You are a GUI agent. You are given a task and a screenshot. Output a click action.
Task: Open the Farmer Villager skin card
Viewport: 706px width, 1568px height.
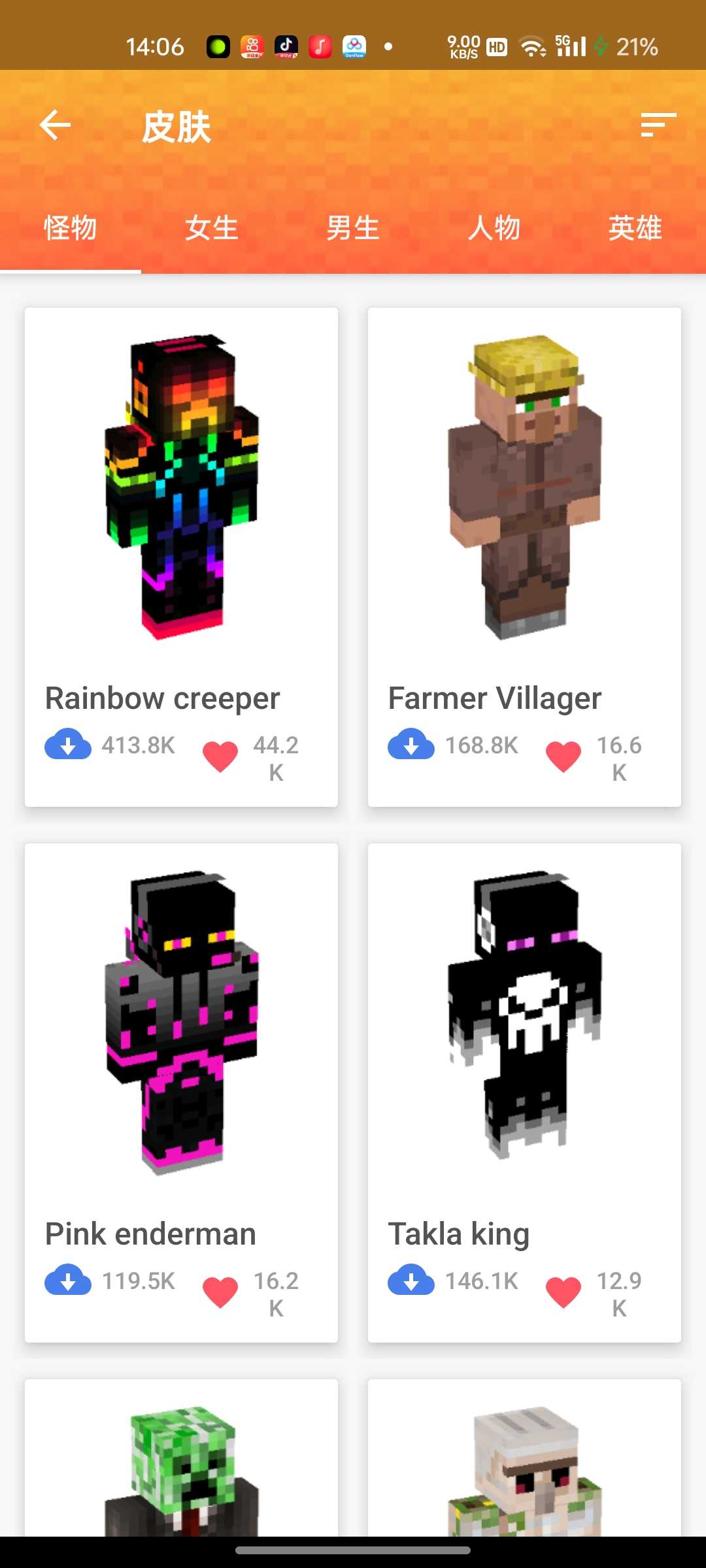[x=524, y=490]
